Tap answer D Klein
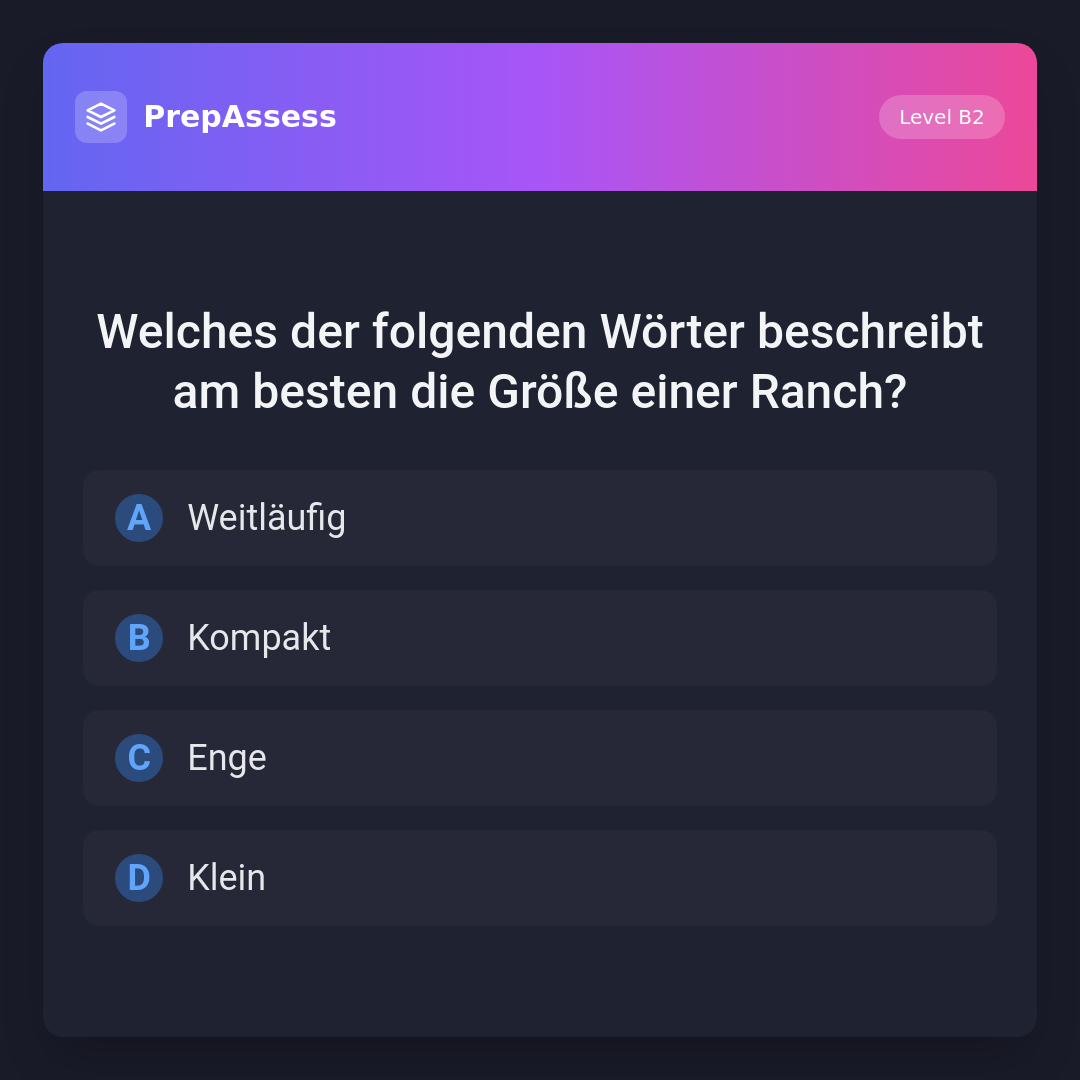 click(540, 878)
